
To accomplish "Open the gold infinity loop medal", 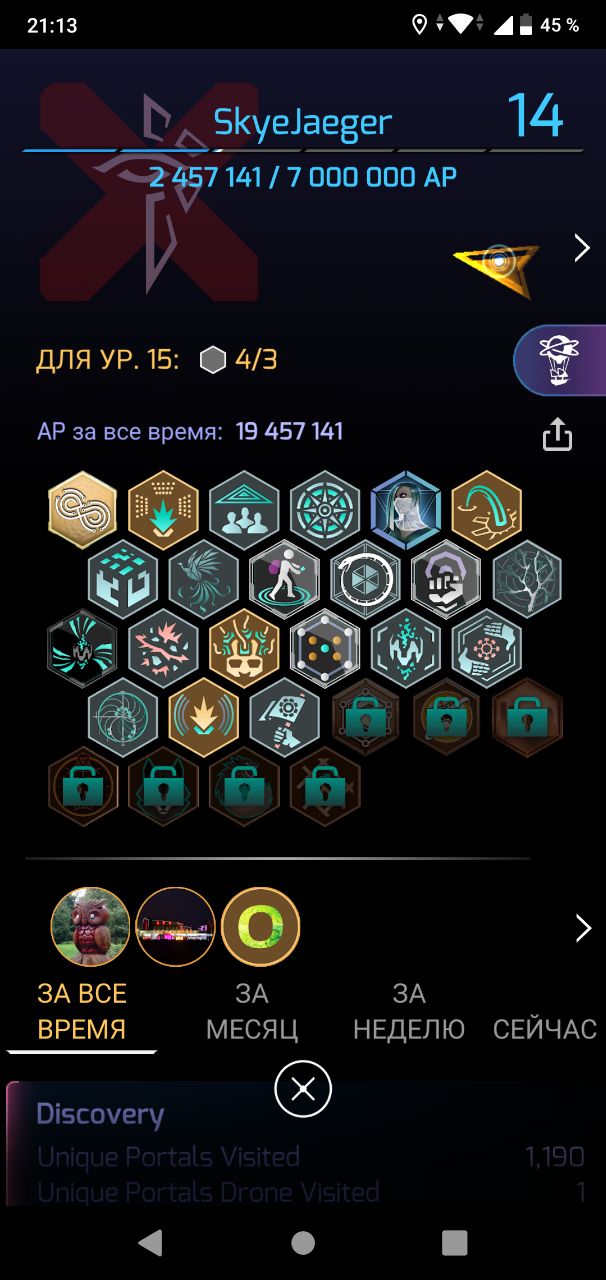I will 82,505.
